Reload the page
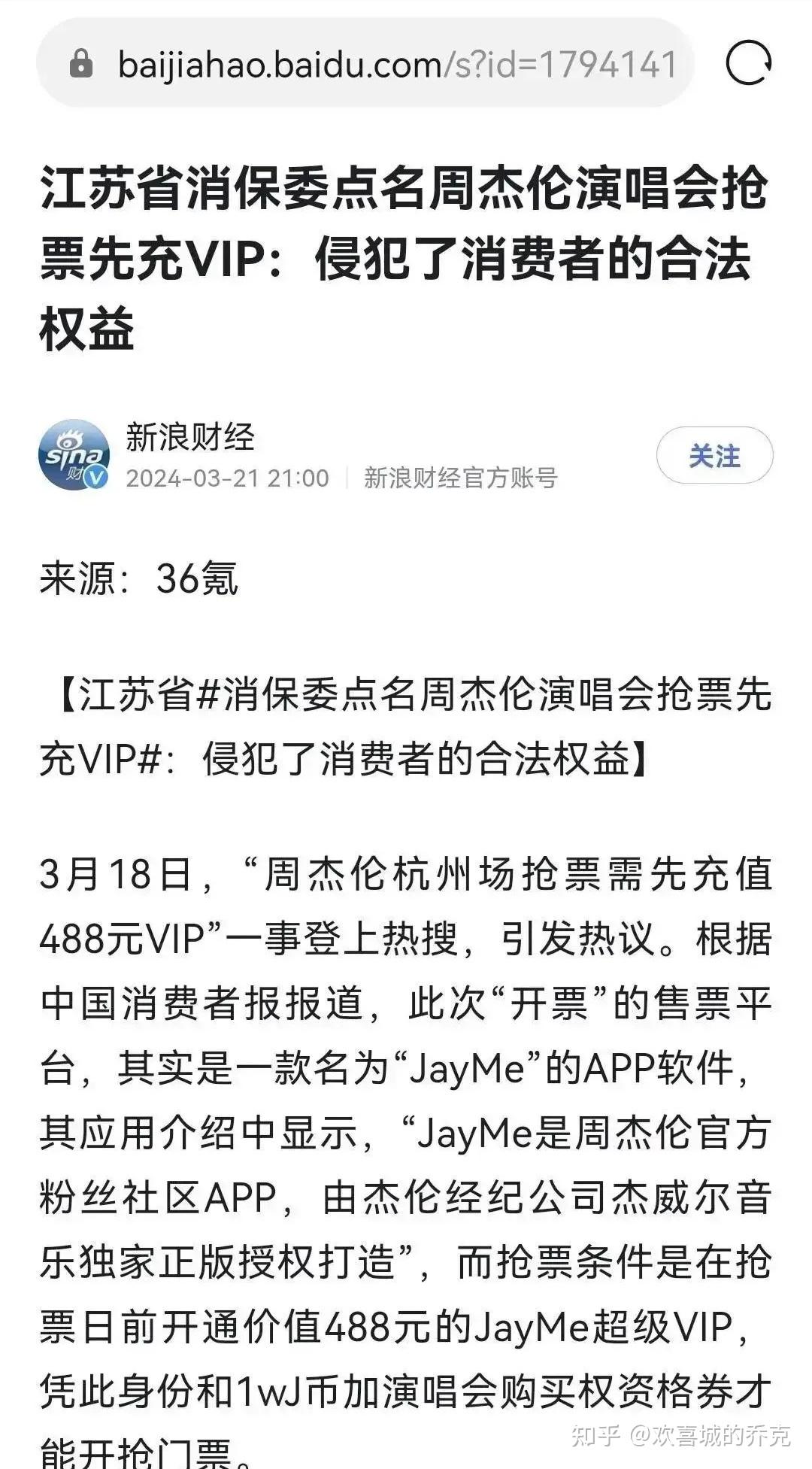812x1469 pixels. (748, 62)
